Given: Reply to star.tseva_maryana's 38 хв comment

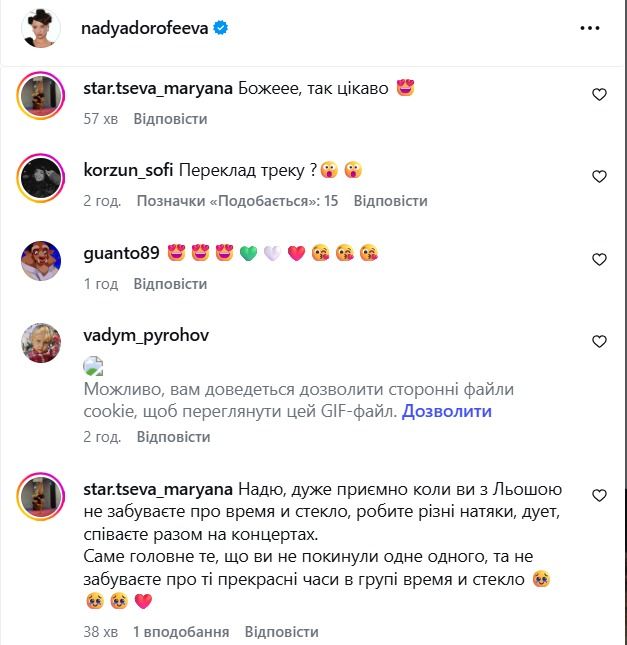Looking at the screenshot, I should [x=281, y=632].
